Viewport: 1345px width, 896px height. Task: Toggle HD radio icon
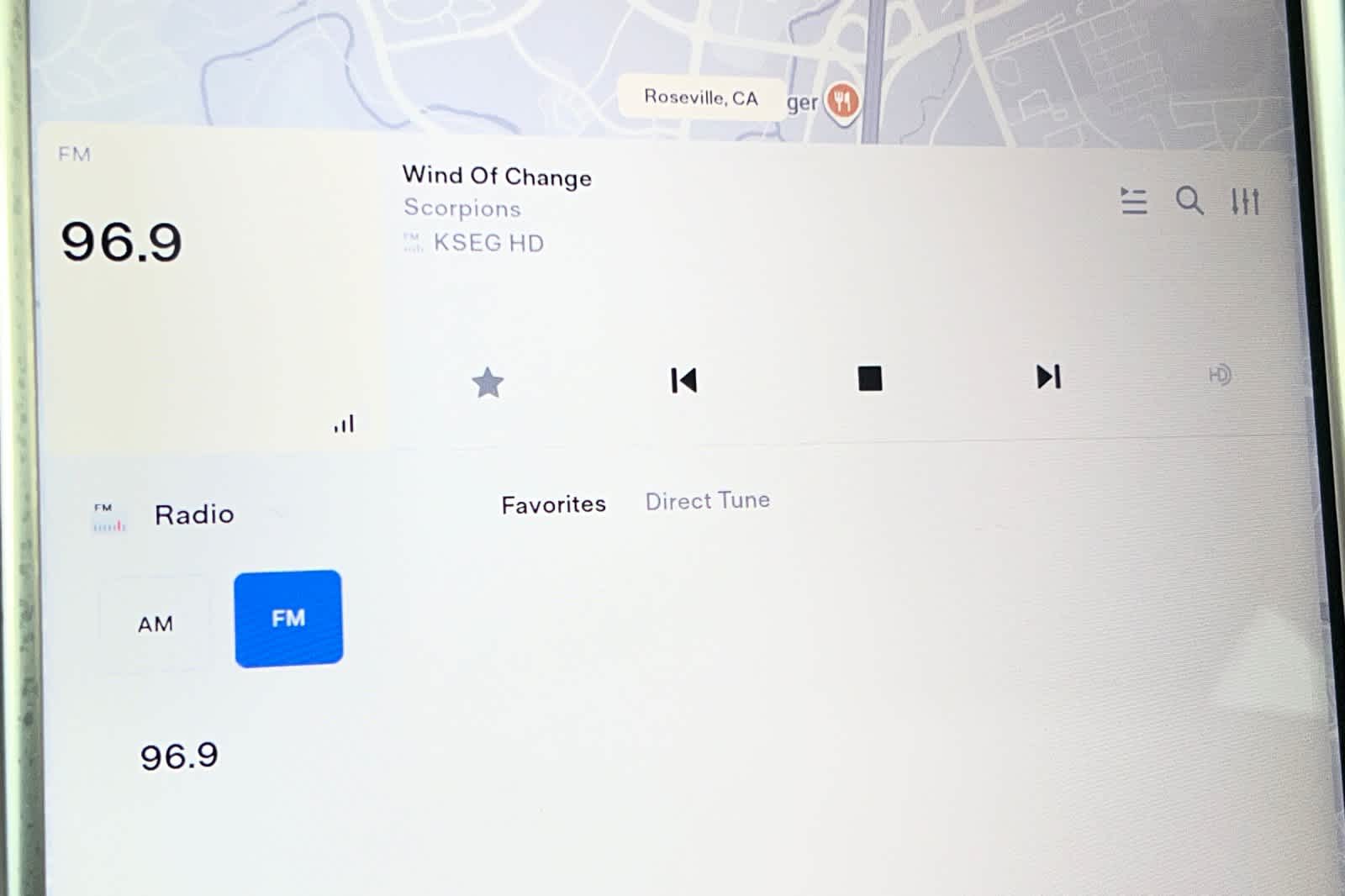pos(1219,375)
